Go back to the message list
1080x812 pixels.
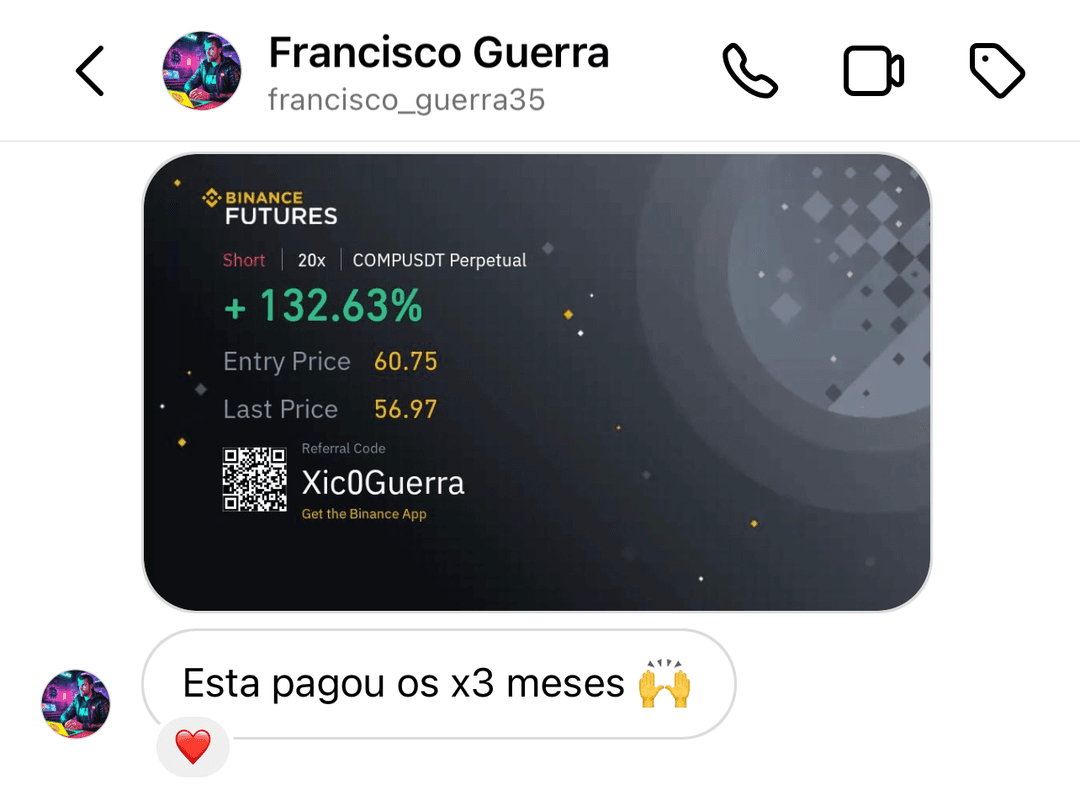90,71
